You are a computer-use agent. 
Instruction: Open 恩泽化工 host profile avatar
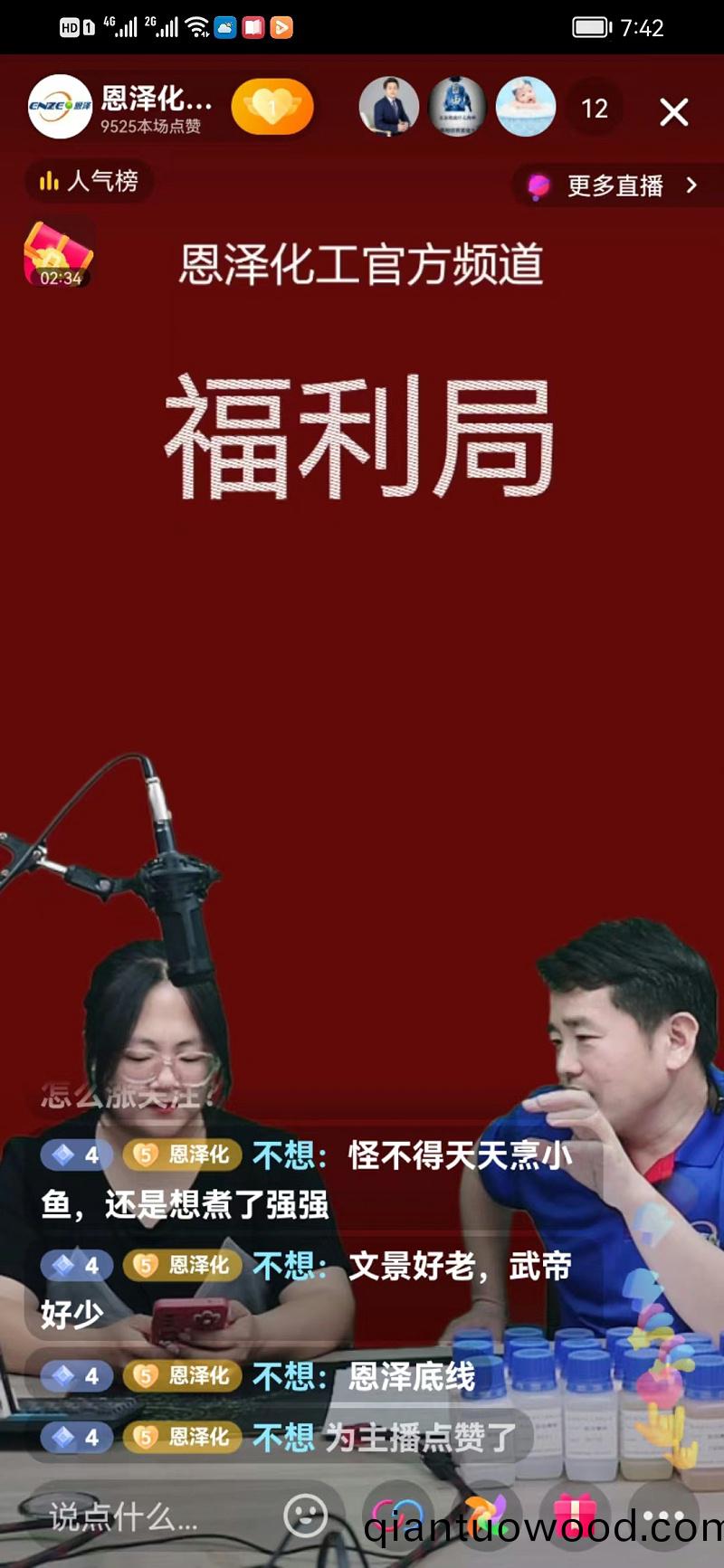click(x=60, y=107)
